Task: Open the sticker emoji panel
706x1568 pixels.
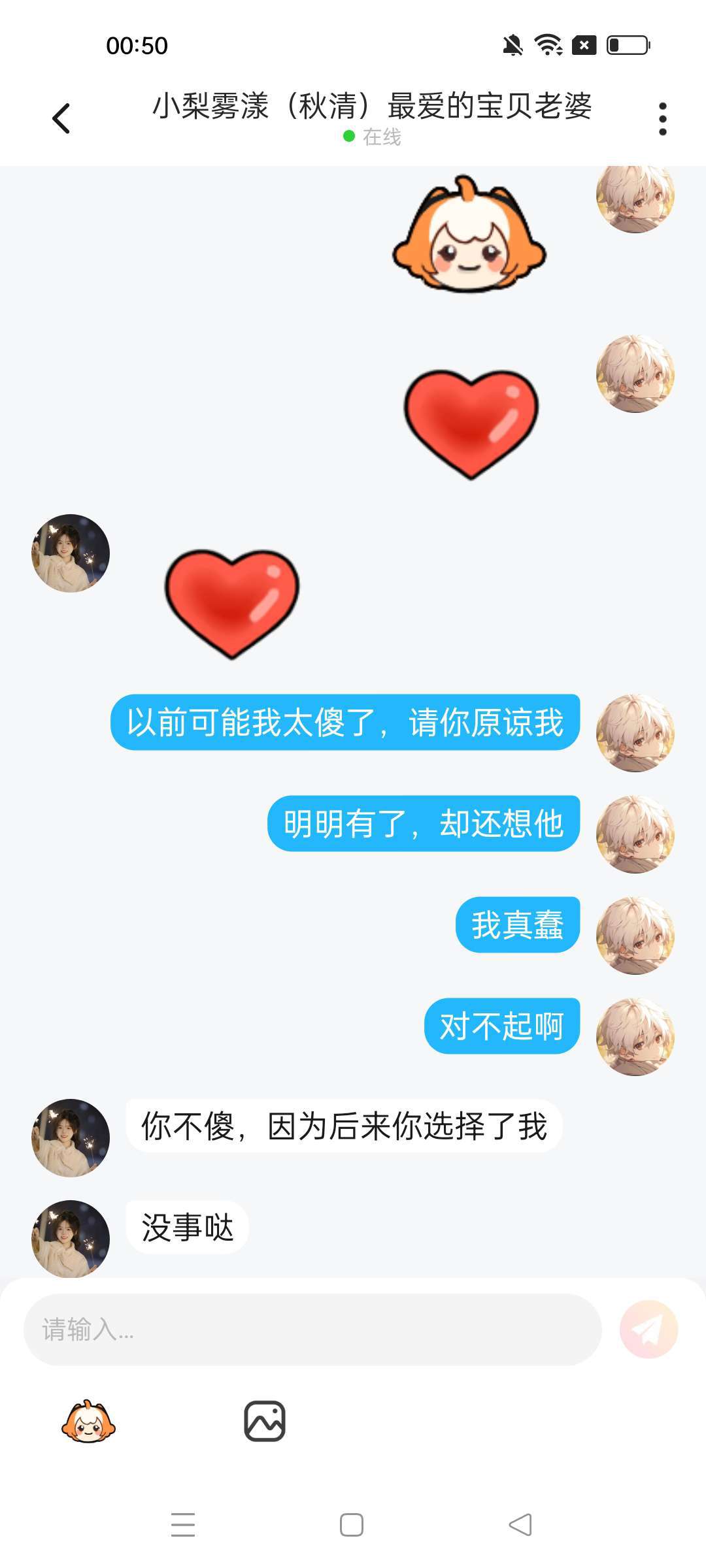Action: pos(88,1422)
